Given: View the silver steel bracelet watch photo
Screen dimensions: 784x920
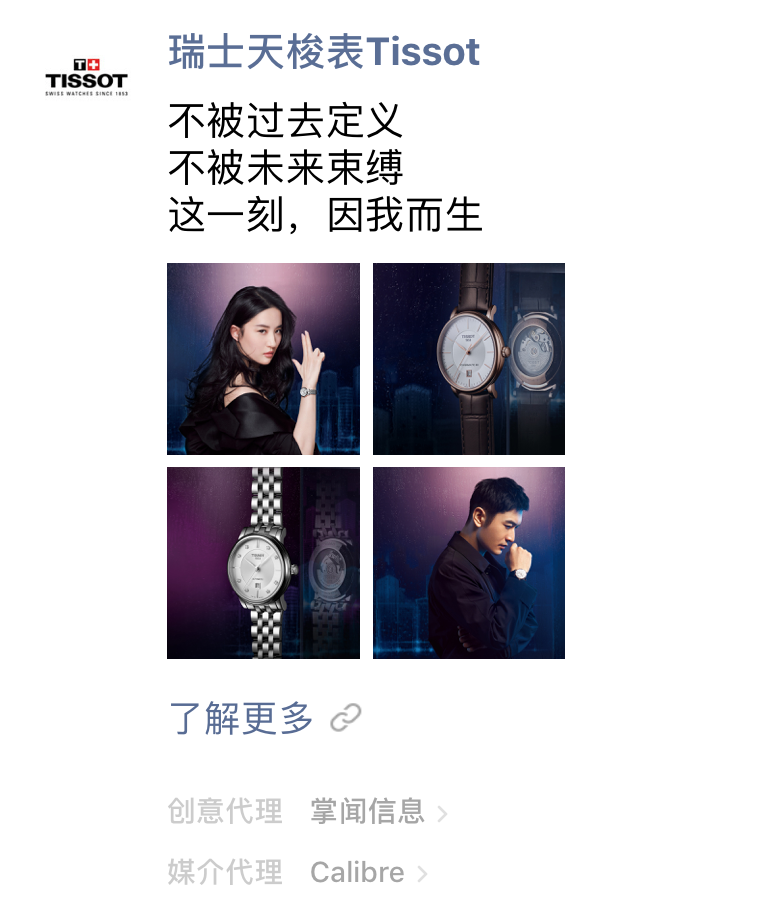Looking at the screenshot, I should click(x=263, y=563).
